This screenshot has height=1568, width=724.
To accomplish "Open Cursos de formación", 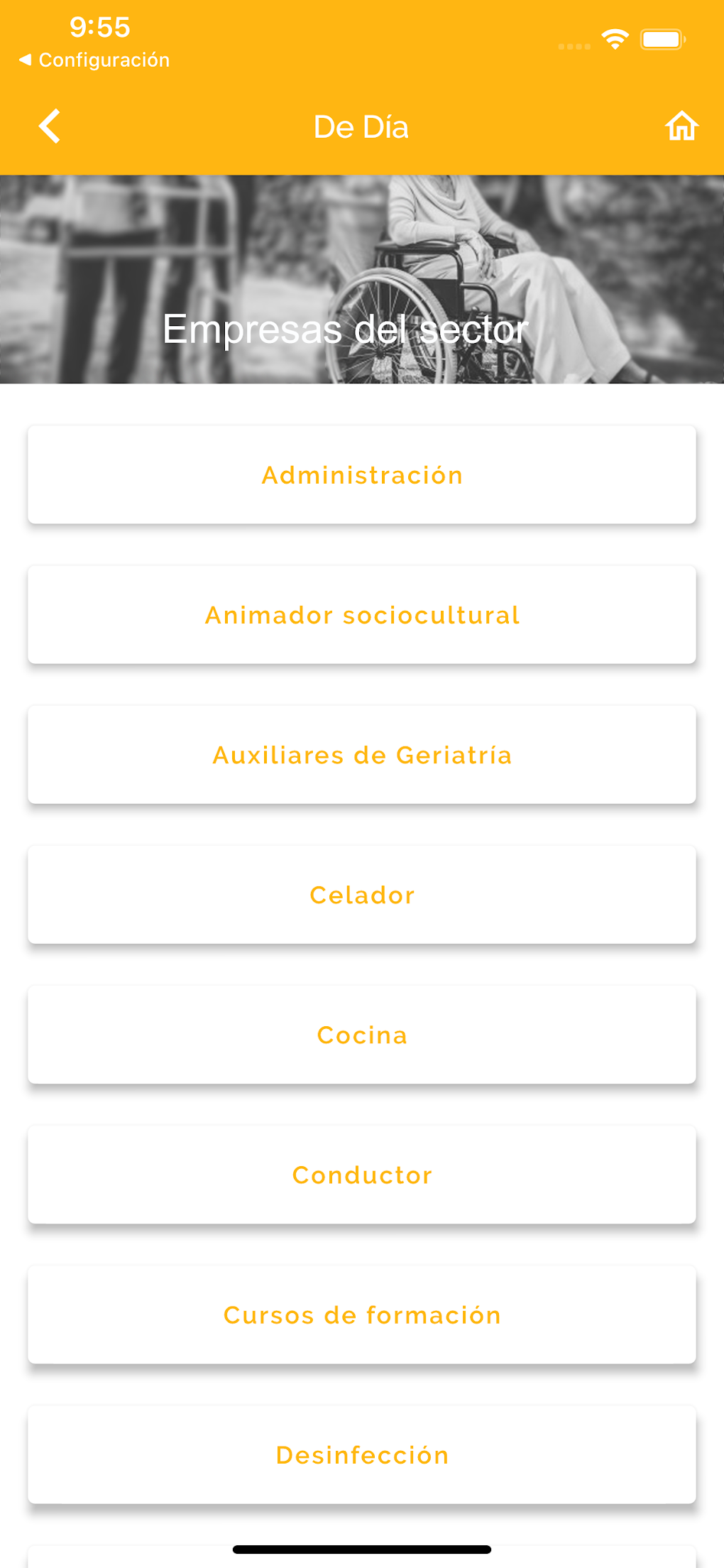I will pyautogui.click(x=362, y=1314).
